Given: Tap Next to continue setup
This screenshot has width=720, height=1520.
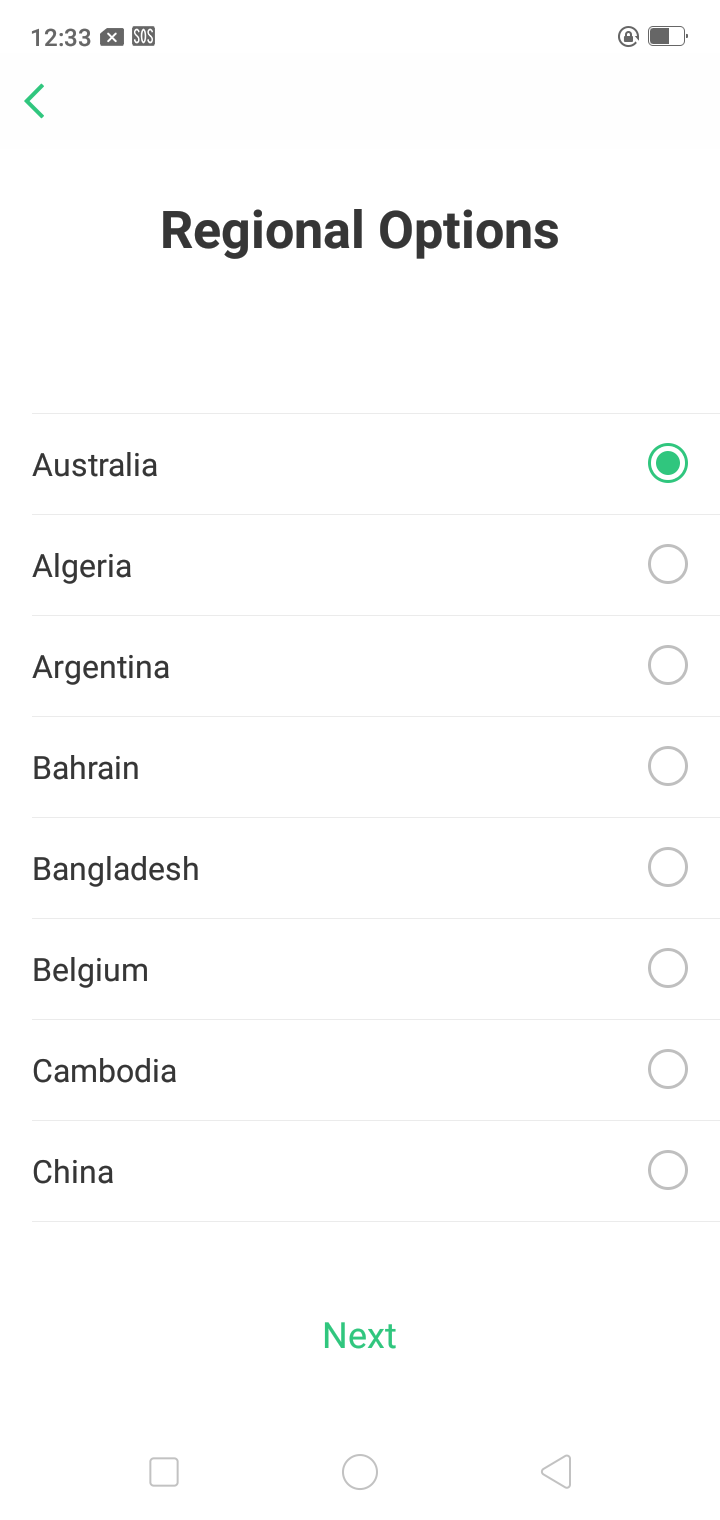Looking at the screenshot, I should 360,1335.
